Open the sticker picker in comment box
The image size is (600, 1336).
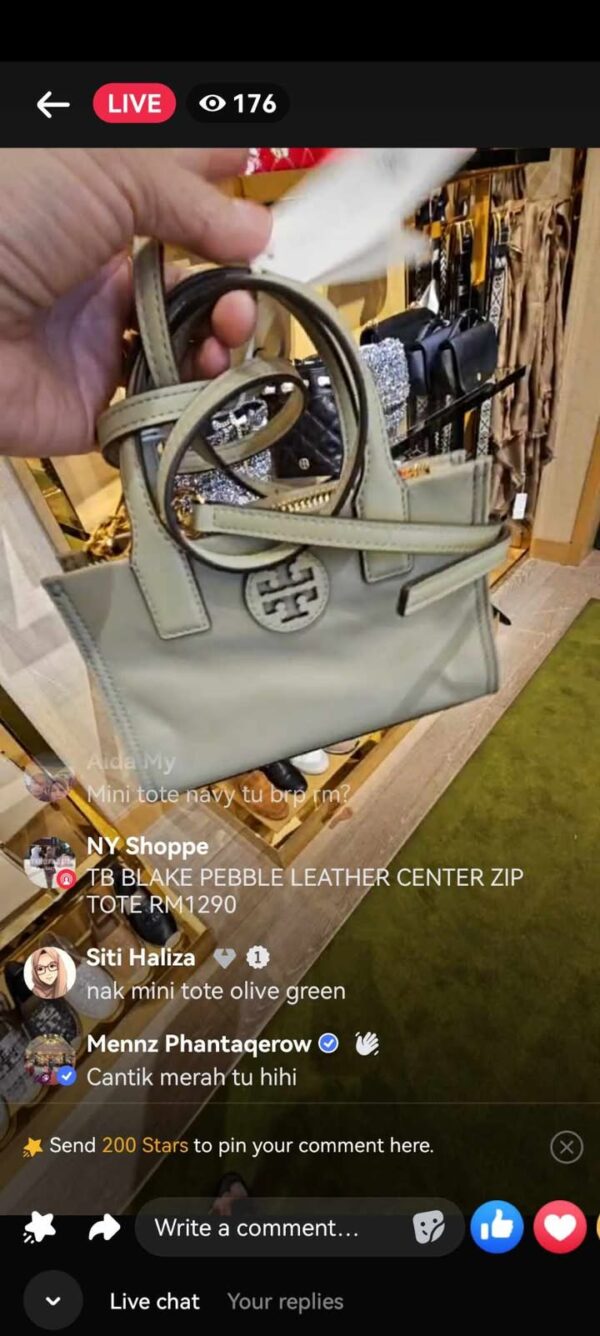[x=429, y=1228]
